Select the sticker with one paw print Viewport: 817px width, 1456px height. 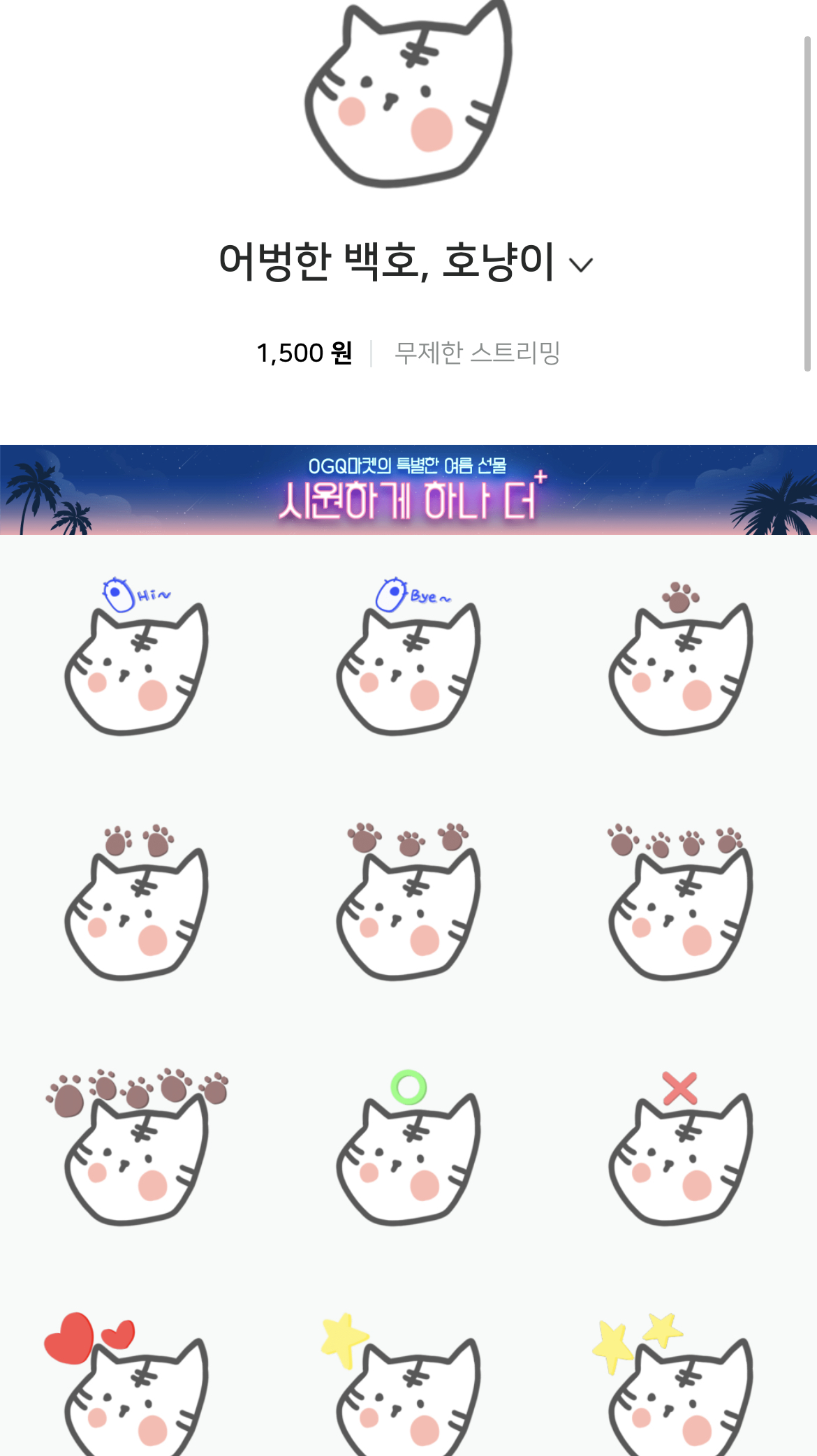point(681,658)
